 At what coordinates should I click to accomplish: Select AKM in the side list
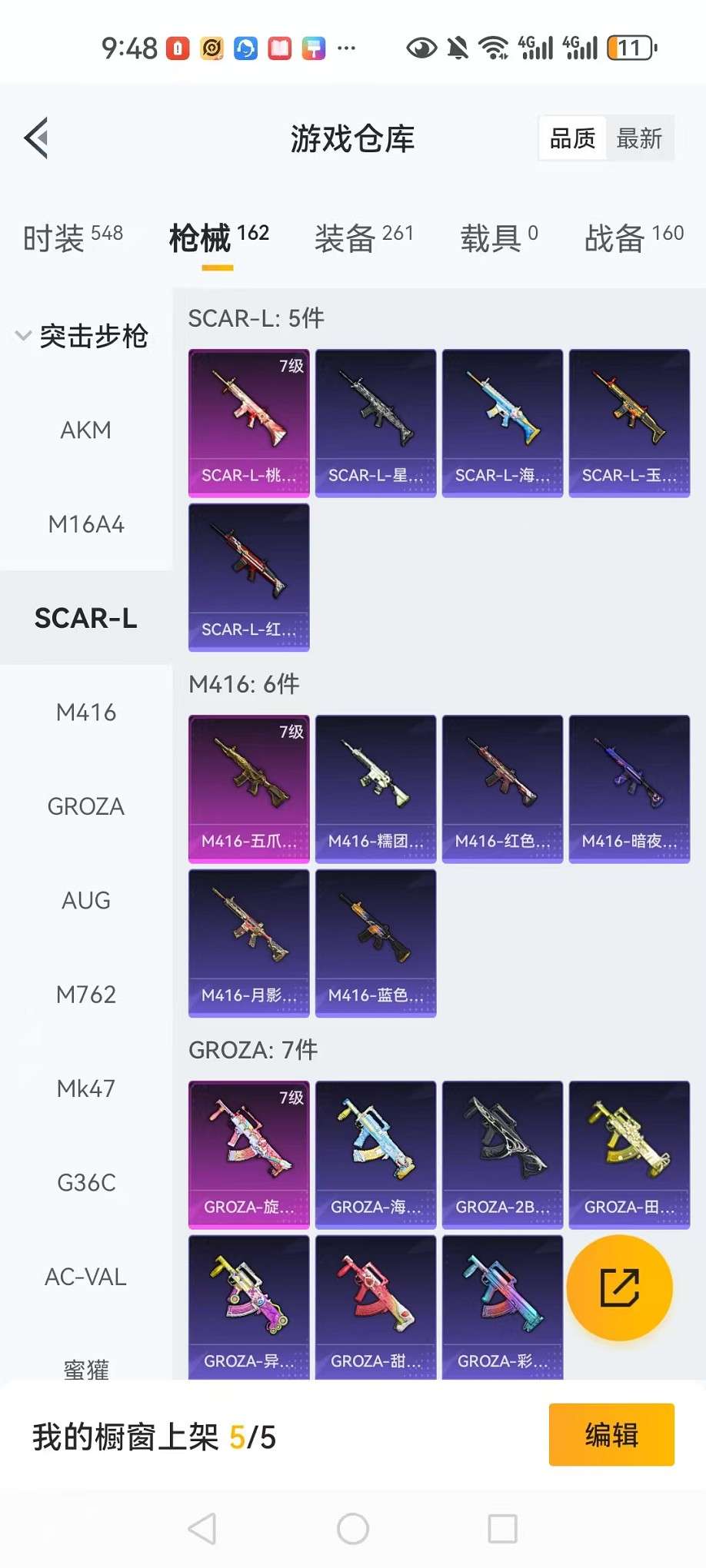[86, 430]
